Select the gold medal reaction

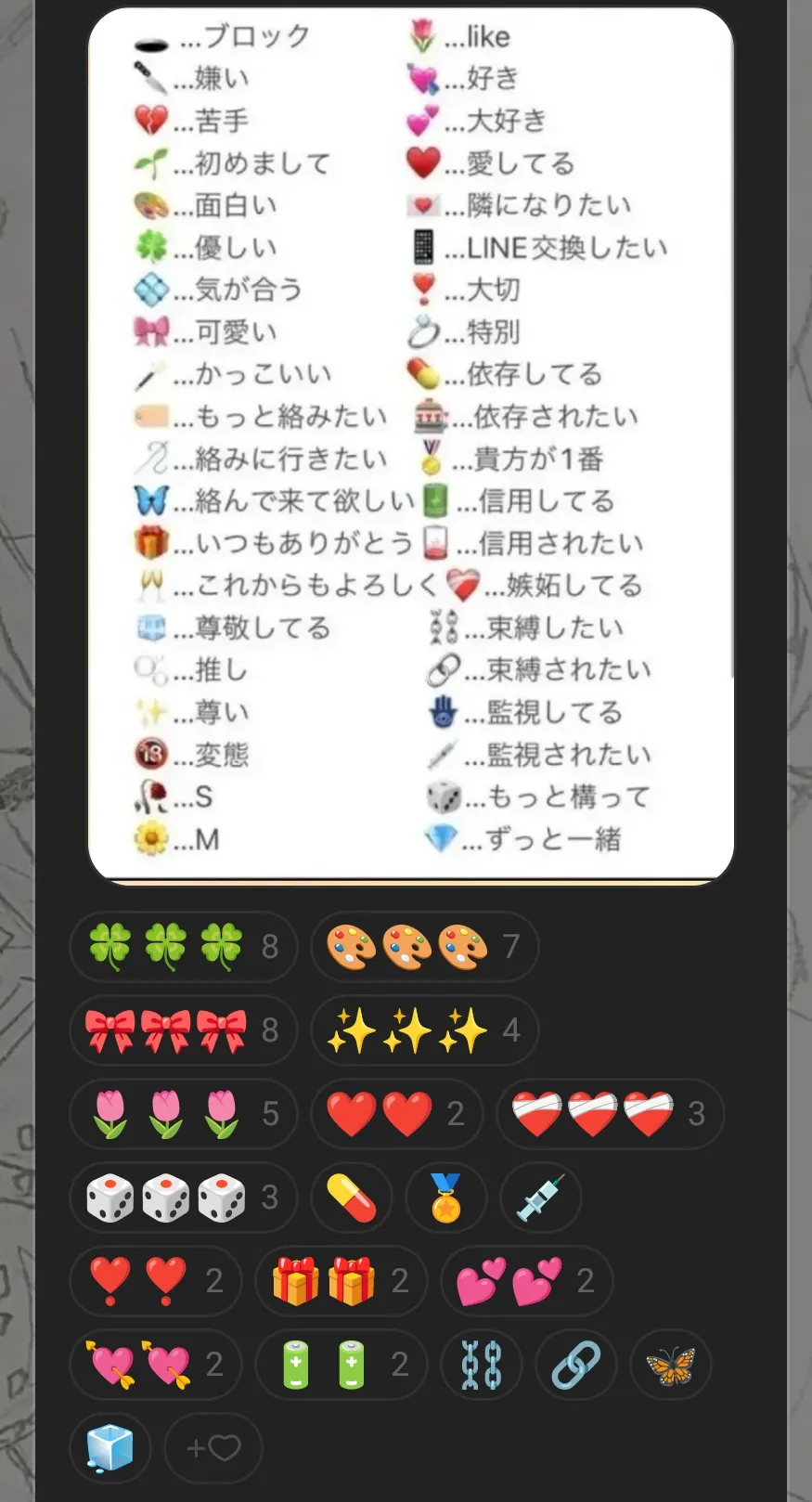(446, 1198)
